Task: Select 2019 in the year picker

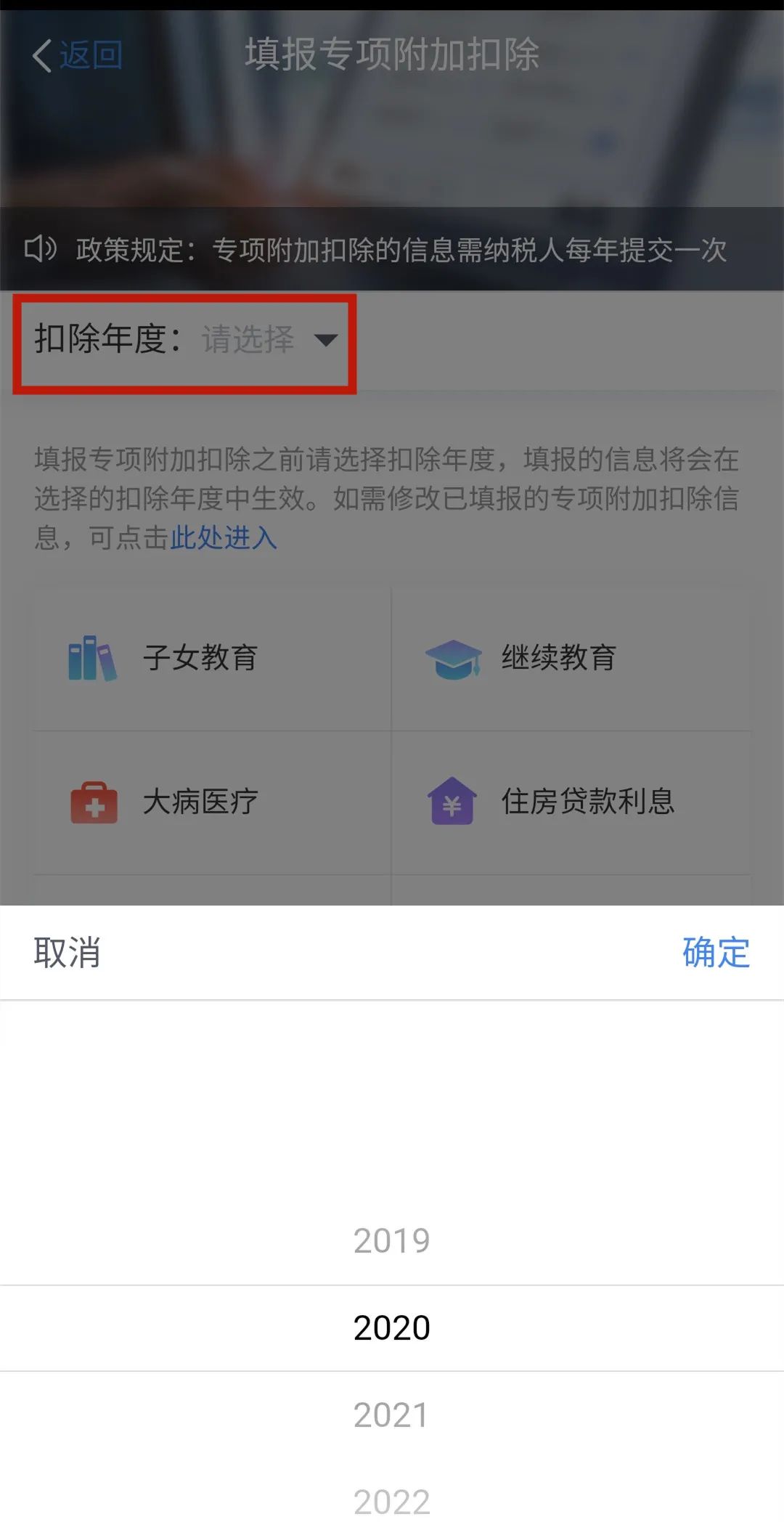Action: [x=392, y=1240]
